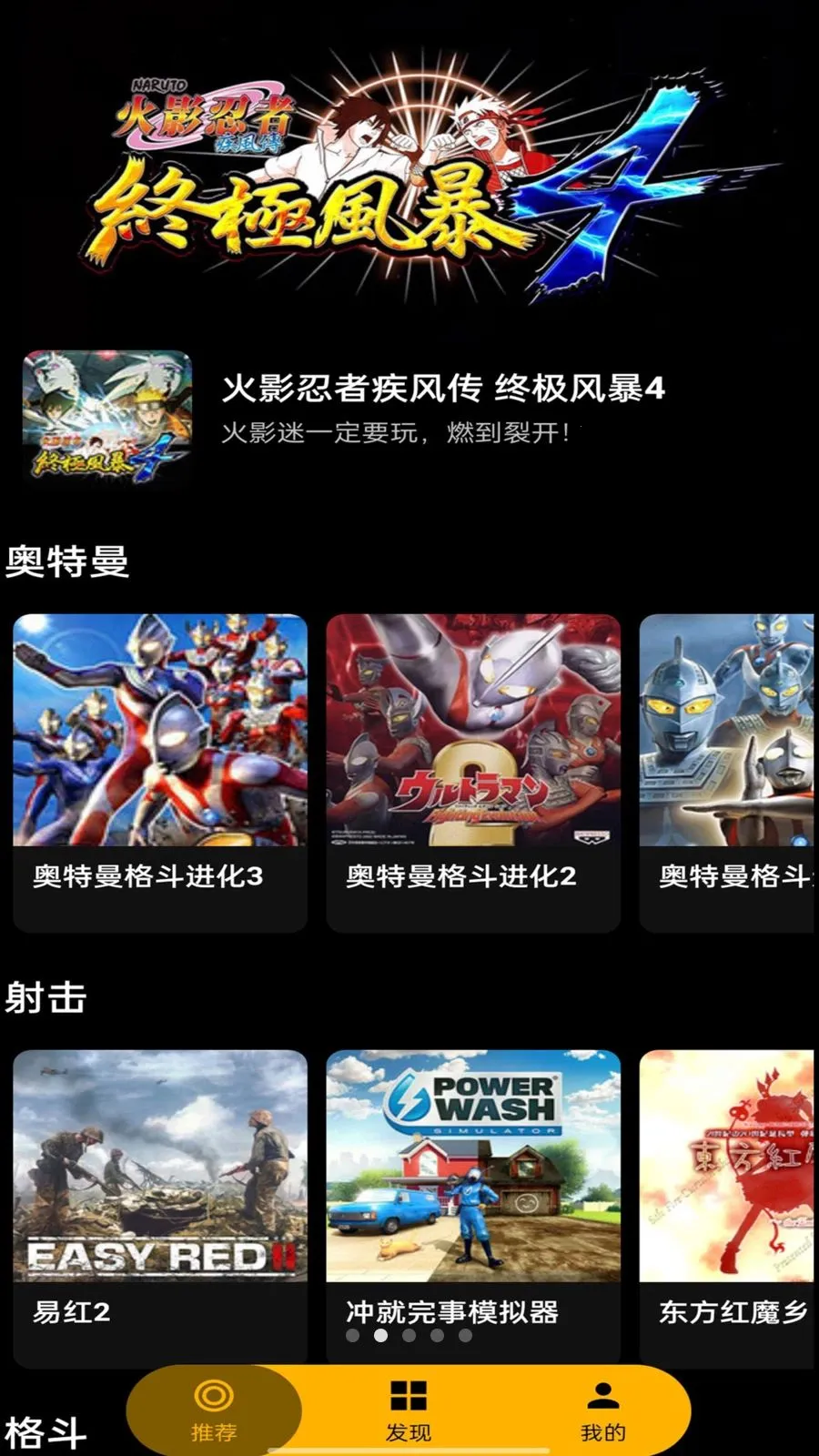The width and height of the screenshot is (819, 1456).
Task: Tap the 发现 grid icon in bottom navigation
Action: pyautogui.click(x=410, y=1393)
